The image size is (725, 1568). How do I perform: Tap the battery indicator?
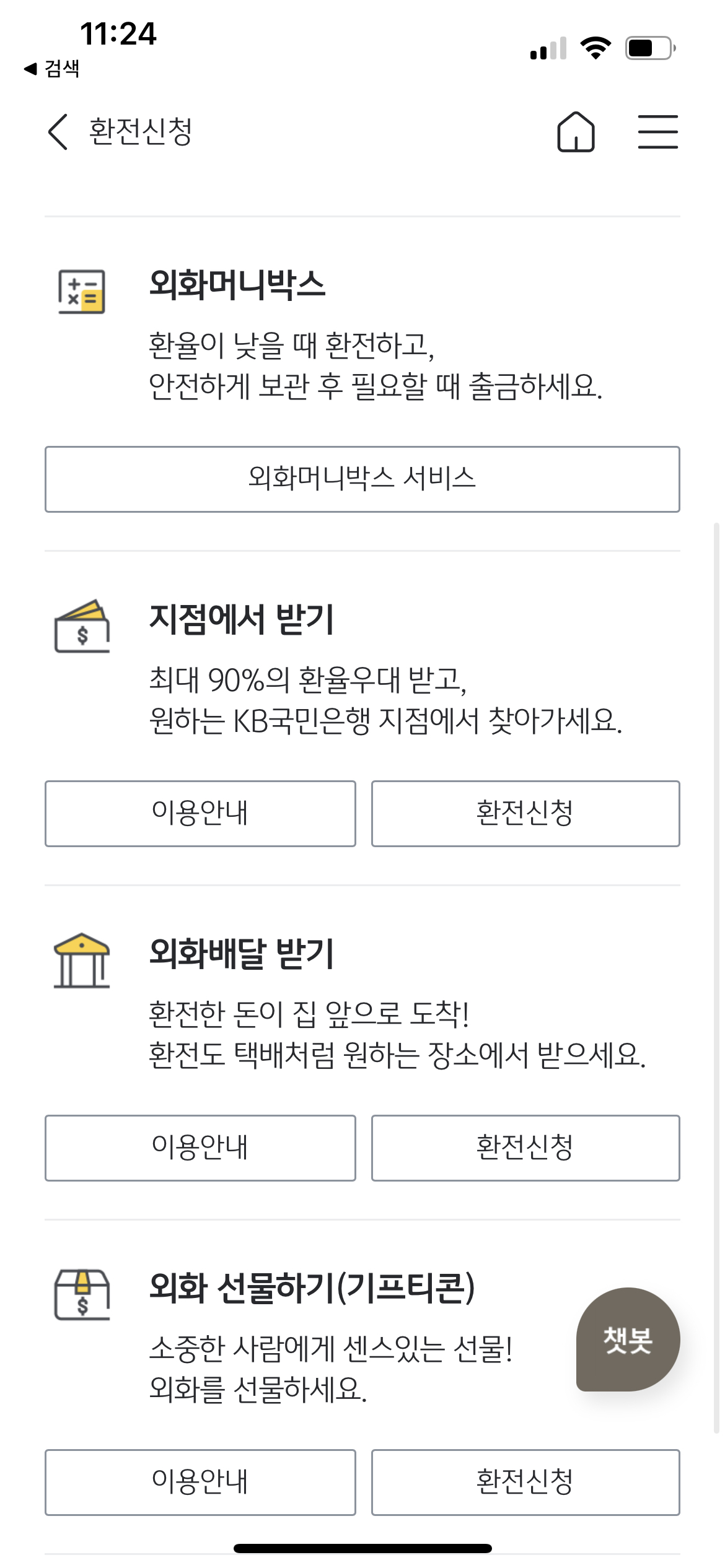pos(648,46)
